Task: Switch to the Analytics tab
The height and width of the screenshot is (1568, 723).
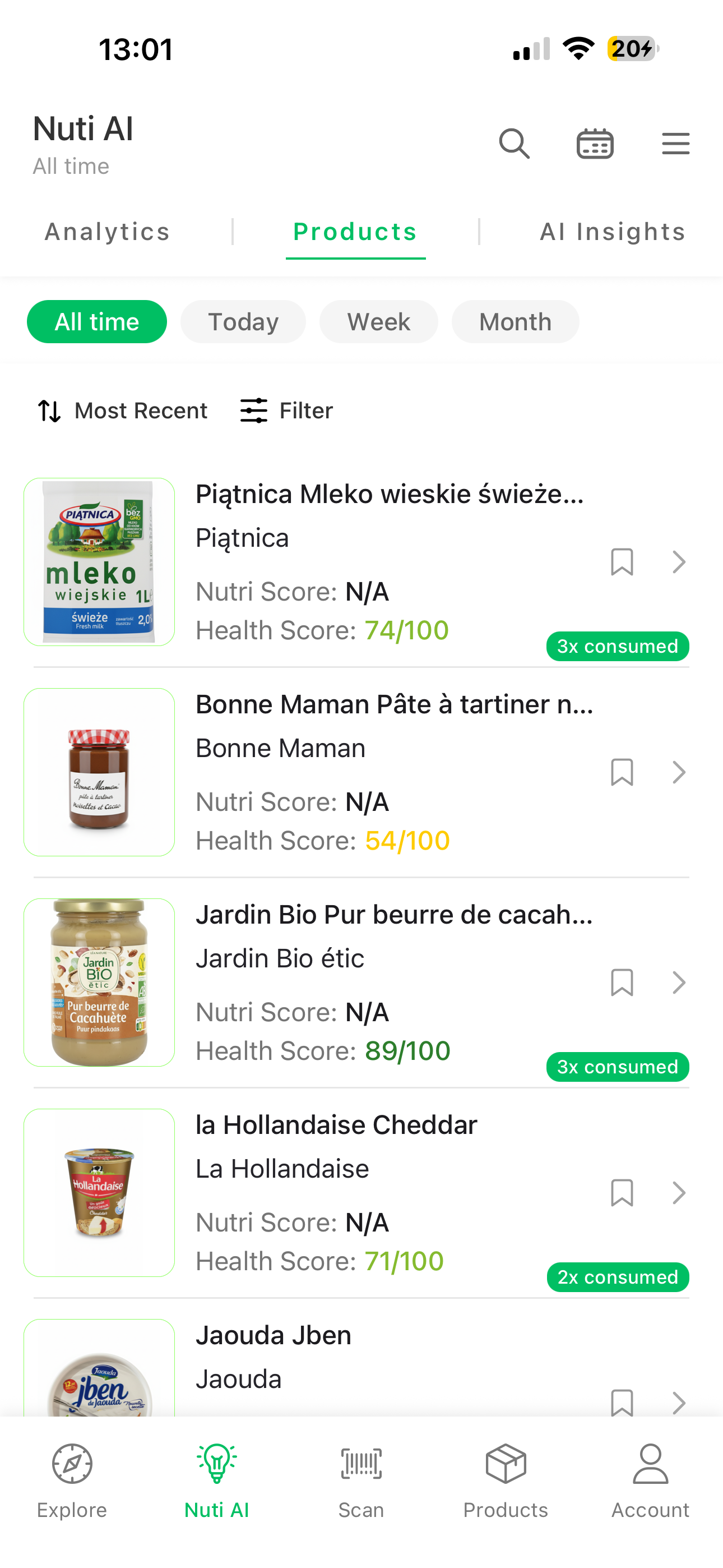Action: point(107,232)
